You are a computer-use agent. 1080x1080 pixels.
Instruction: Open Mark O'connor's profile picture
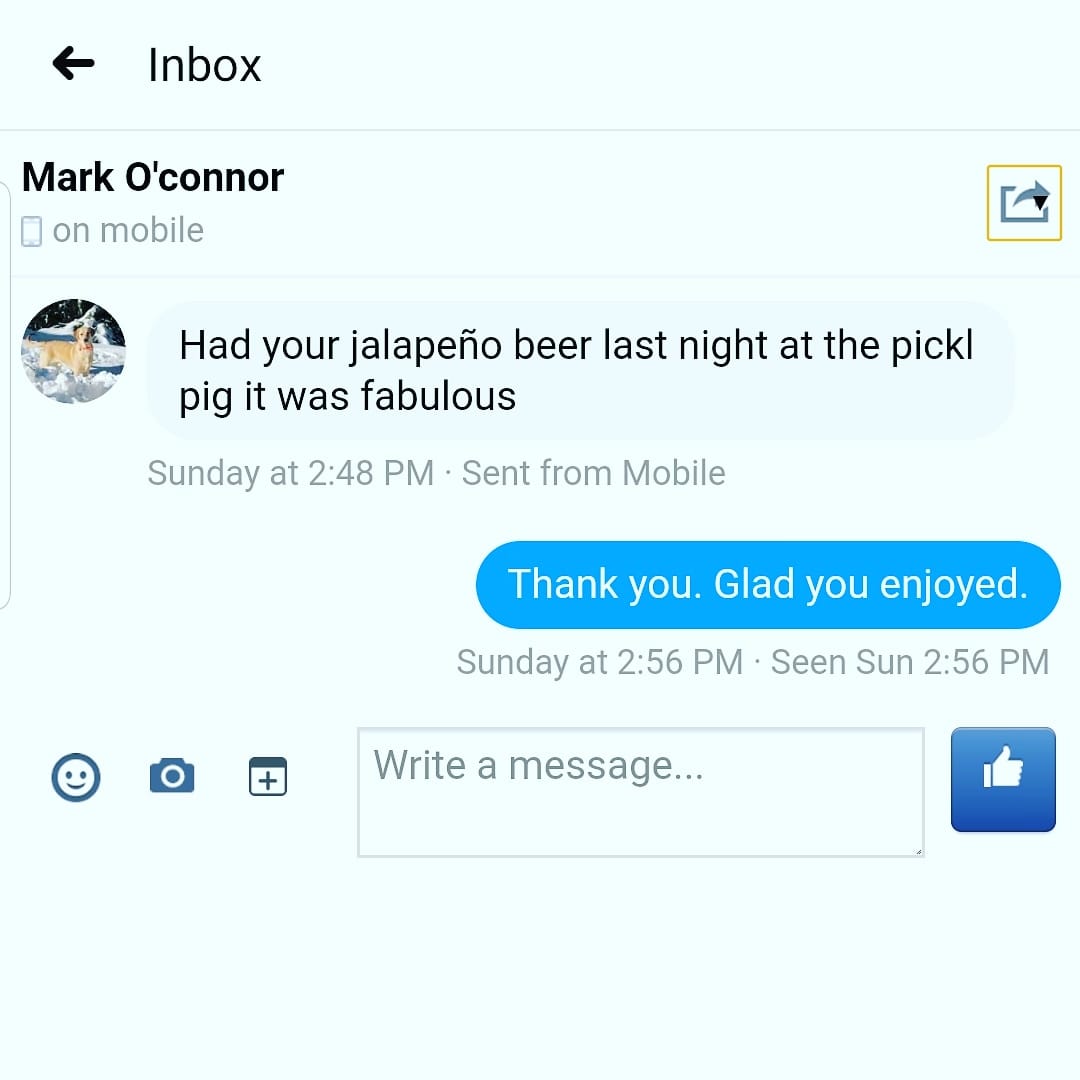[74, 351]
